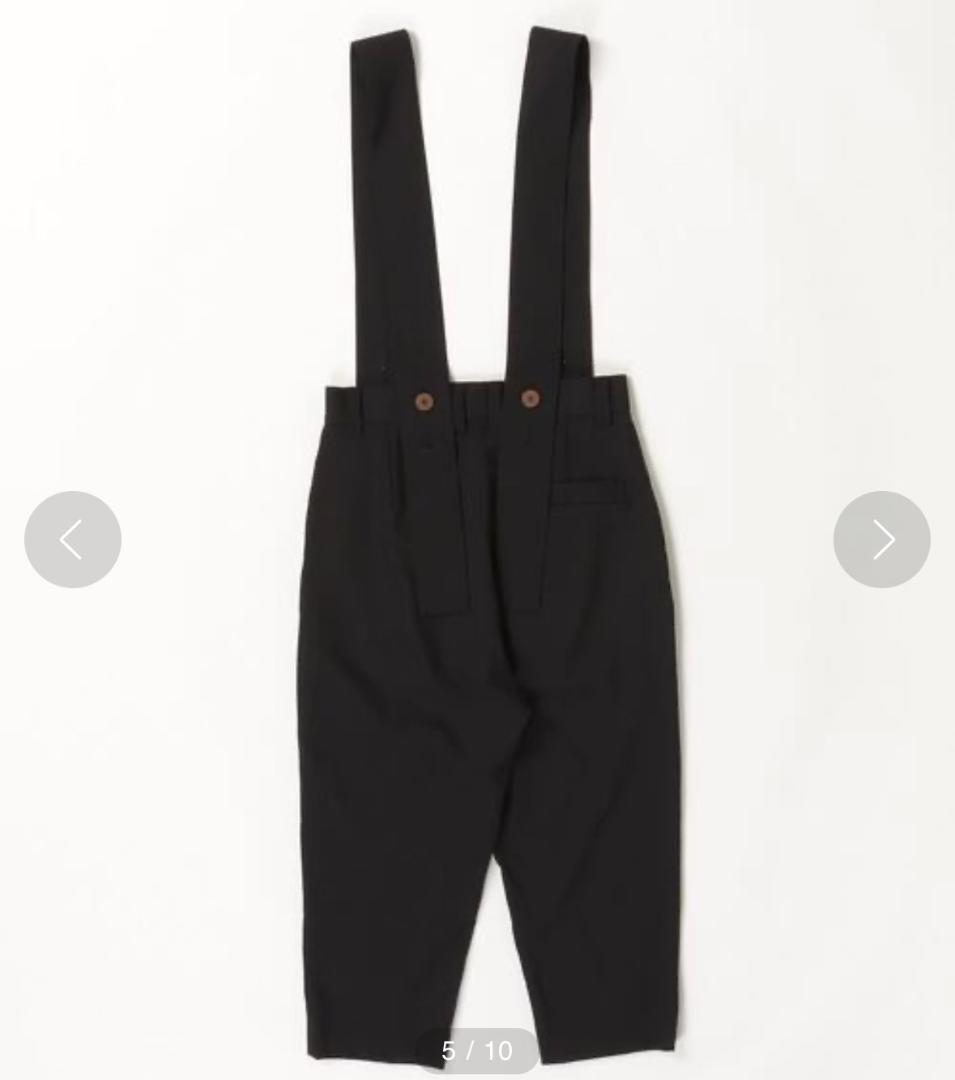Show the next product image

pos(881,539)
